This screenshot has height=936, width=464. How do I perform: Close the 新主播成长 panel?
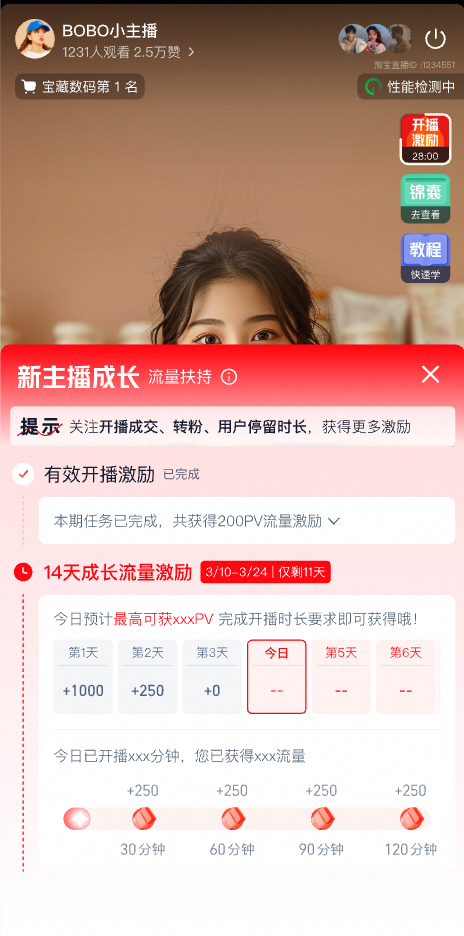tap(430, 375)
